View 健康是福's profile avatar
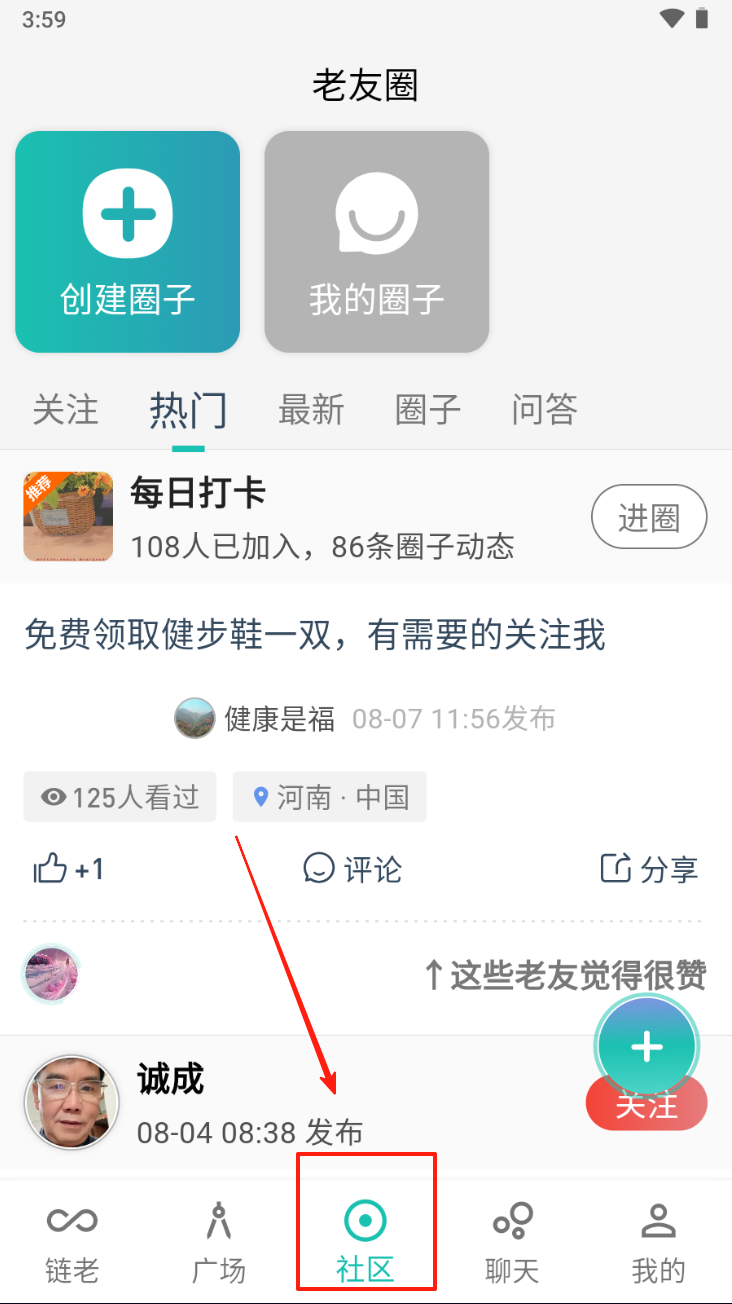The width and height of the screenshot is (732, 1304). pos(194,718)
